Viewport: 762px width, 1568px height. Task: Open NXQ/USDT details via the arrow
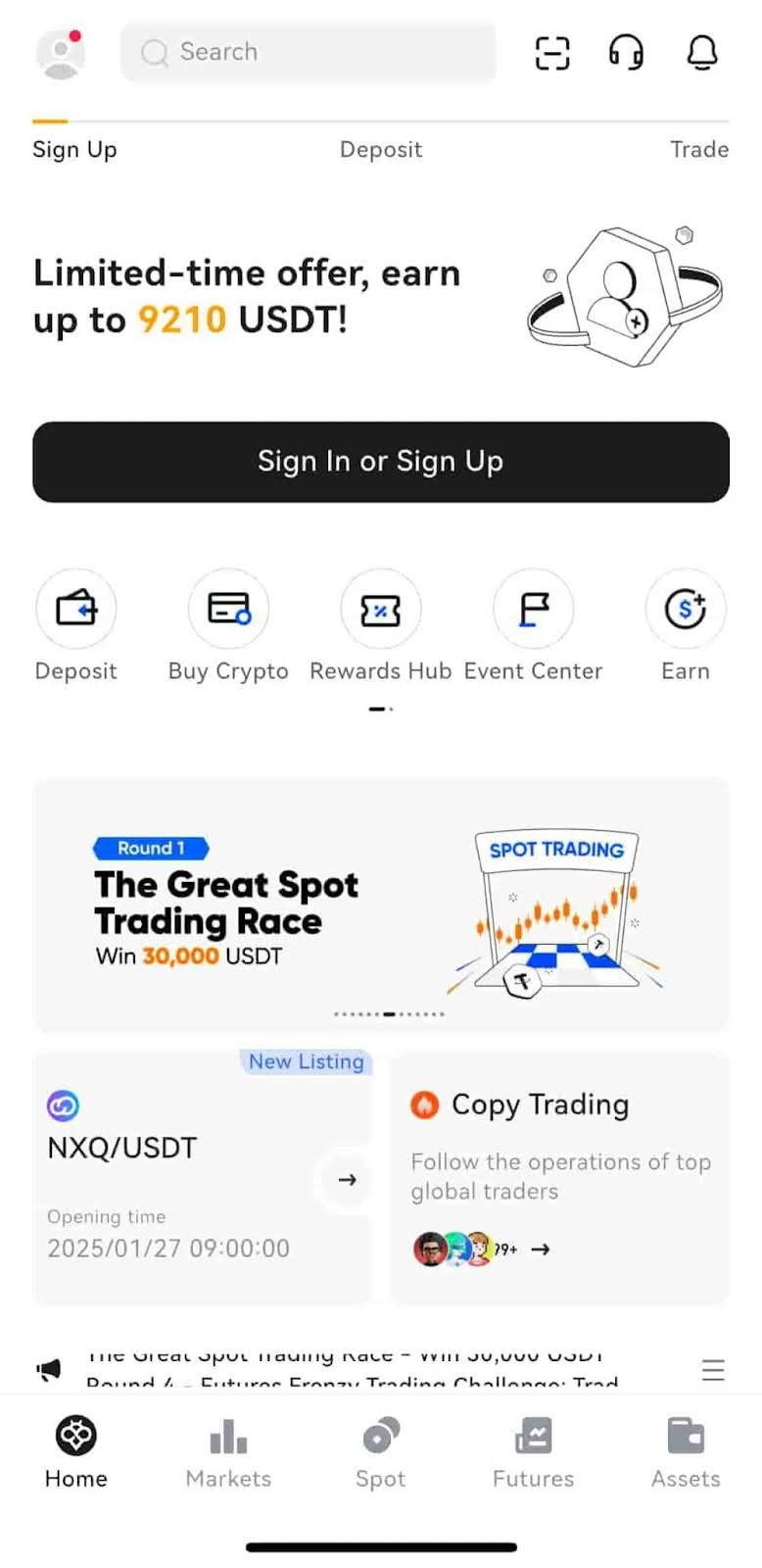coord(345,1180)
